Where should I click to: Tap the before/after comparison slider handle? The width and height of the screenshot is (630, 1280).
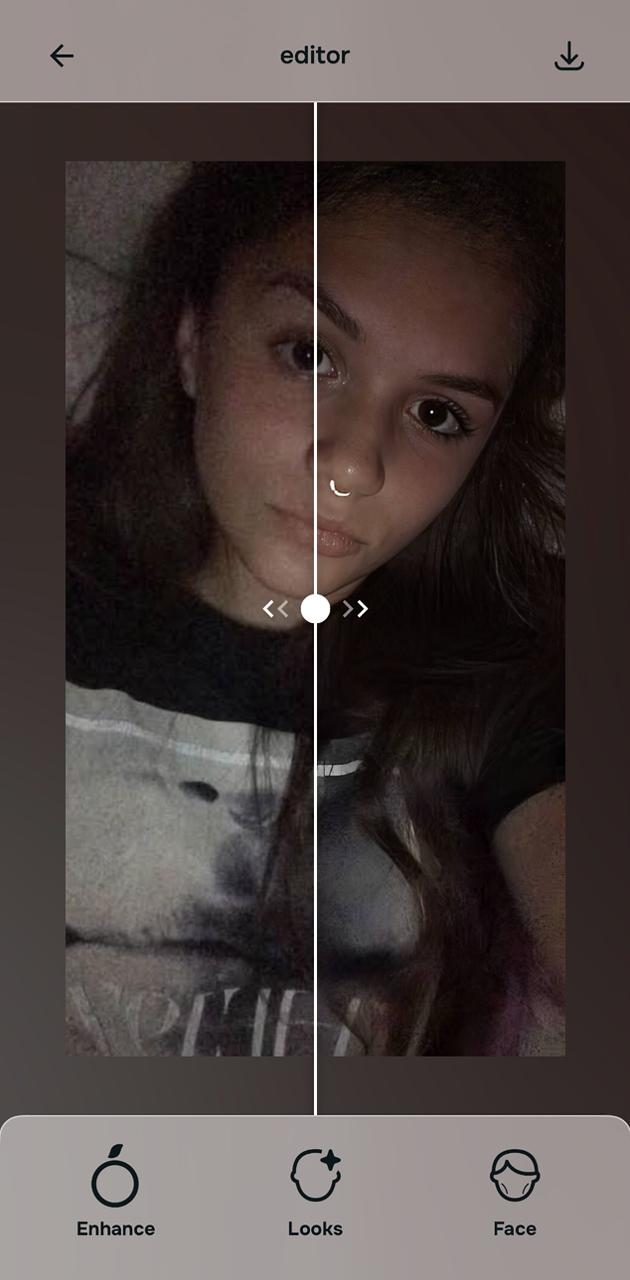tap(315, 608)
